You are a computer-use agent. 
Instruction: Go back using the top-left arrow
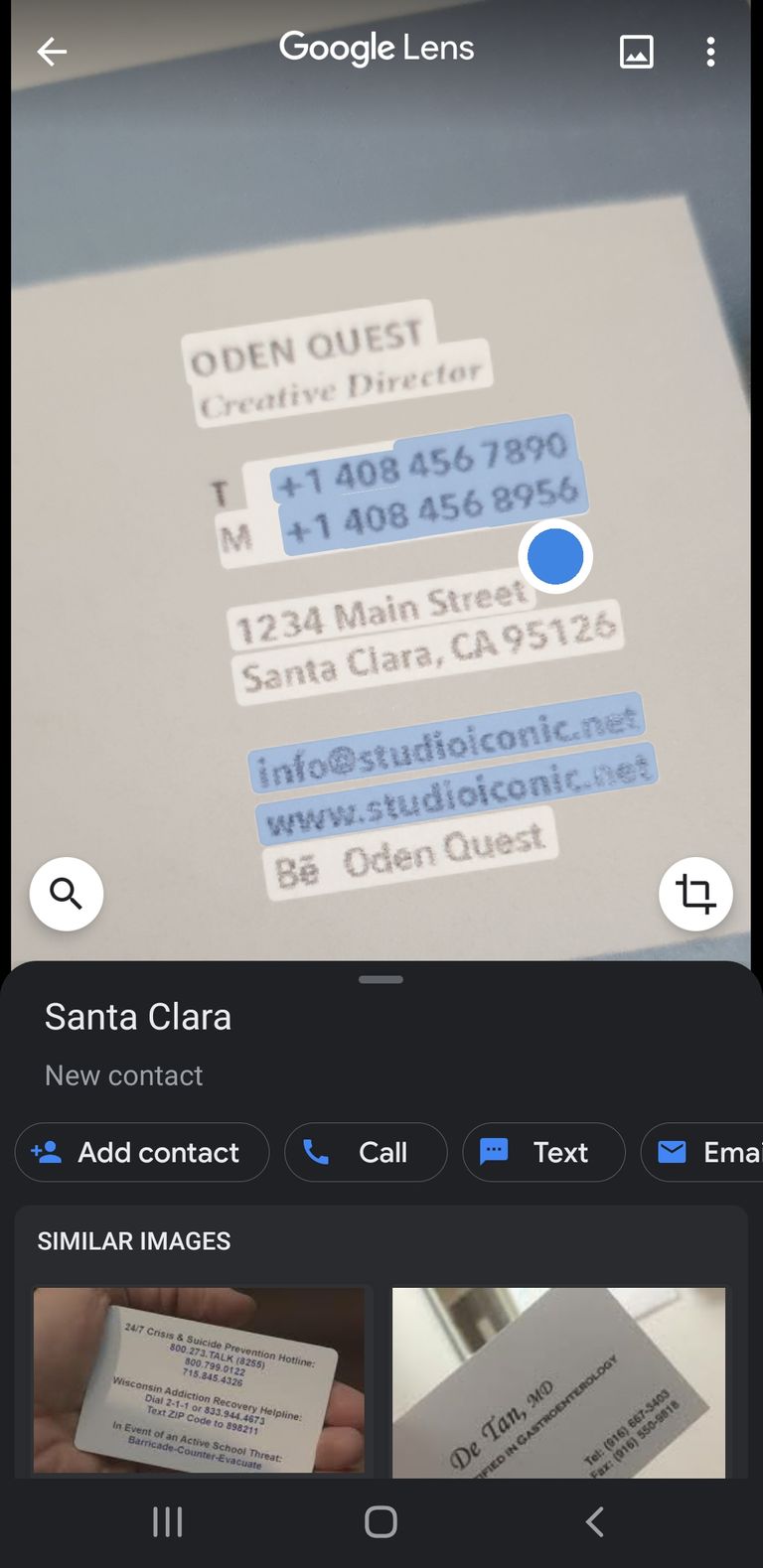pyautogui.click(x=52, y=52)
